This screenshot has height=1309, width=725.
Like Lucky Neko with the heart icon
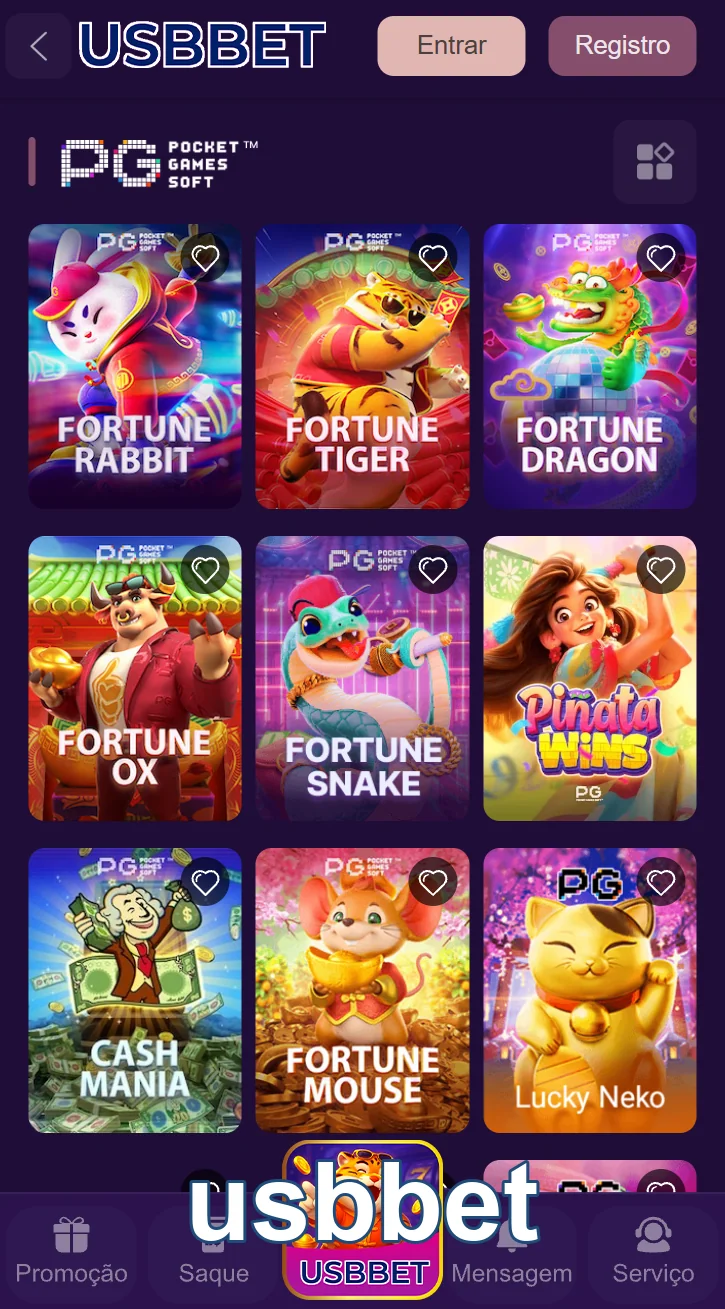point(661,883)
